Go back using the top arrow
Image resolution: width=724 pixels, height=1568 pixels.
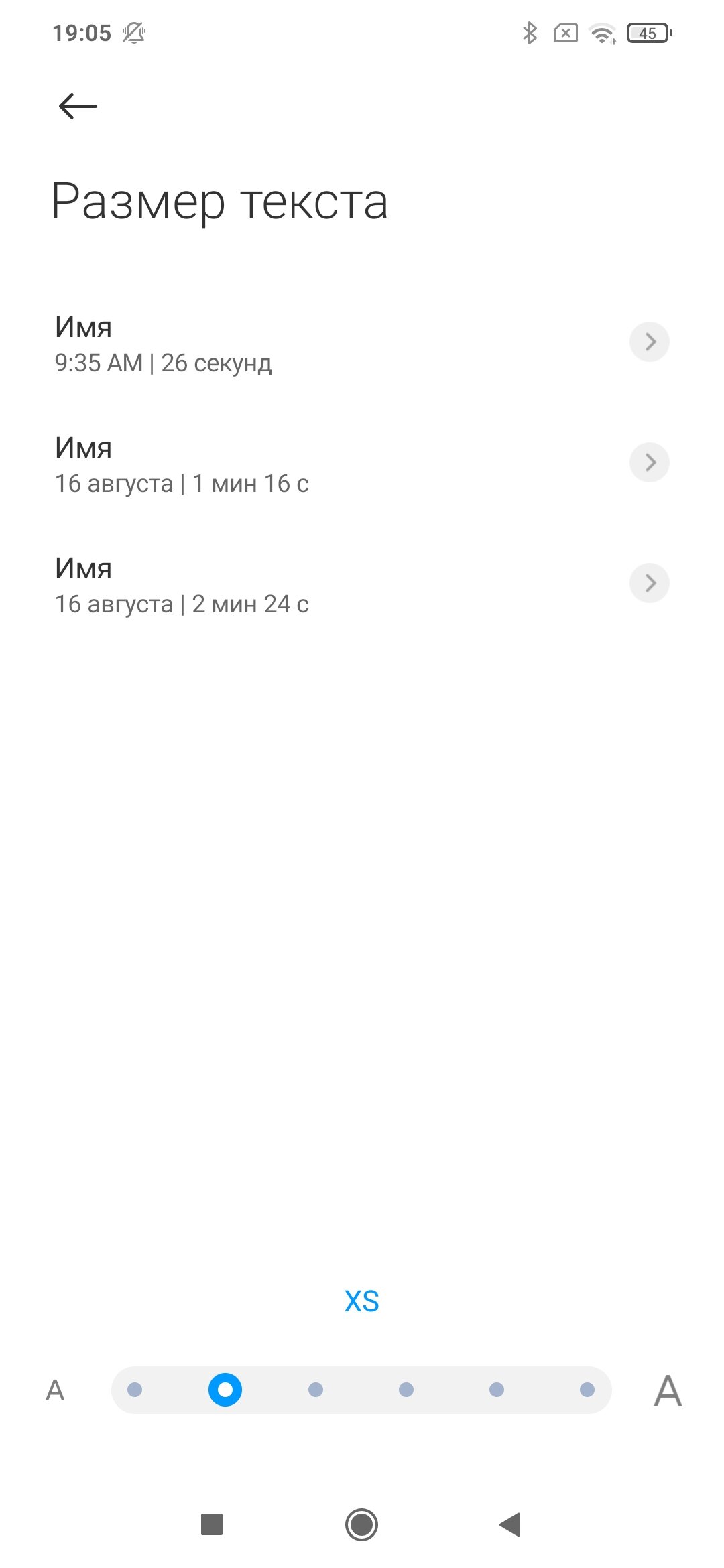78,106
